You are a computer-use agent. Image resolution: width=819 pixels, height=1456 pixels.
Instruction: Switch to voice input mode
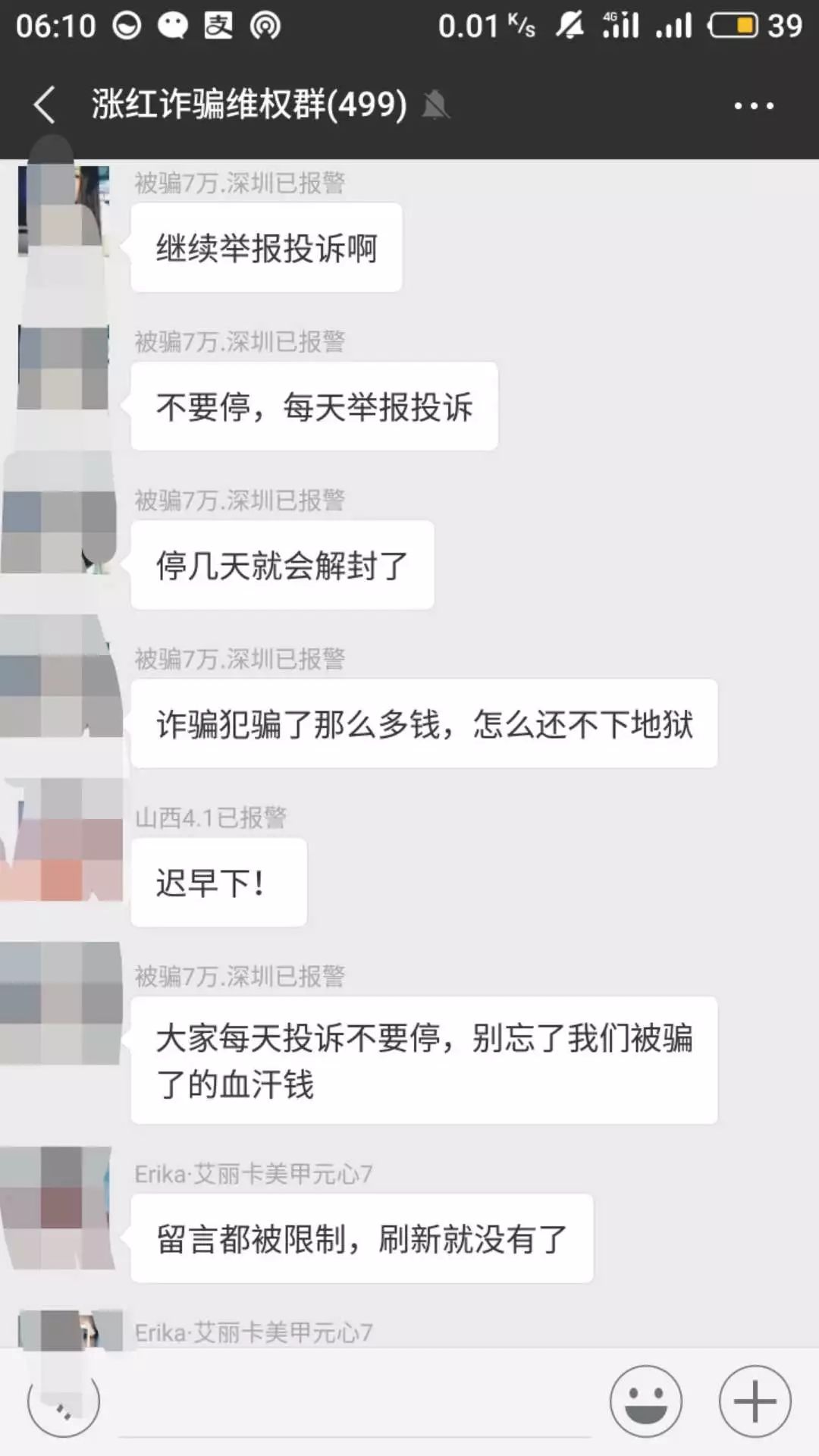click(64, 1401)
